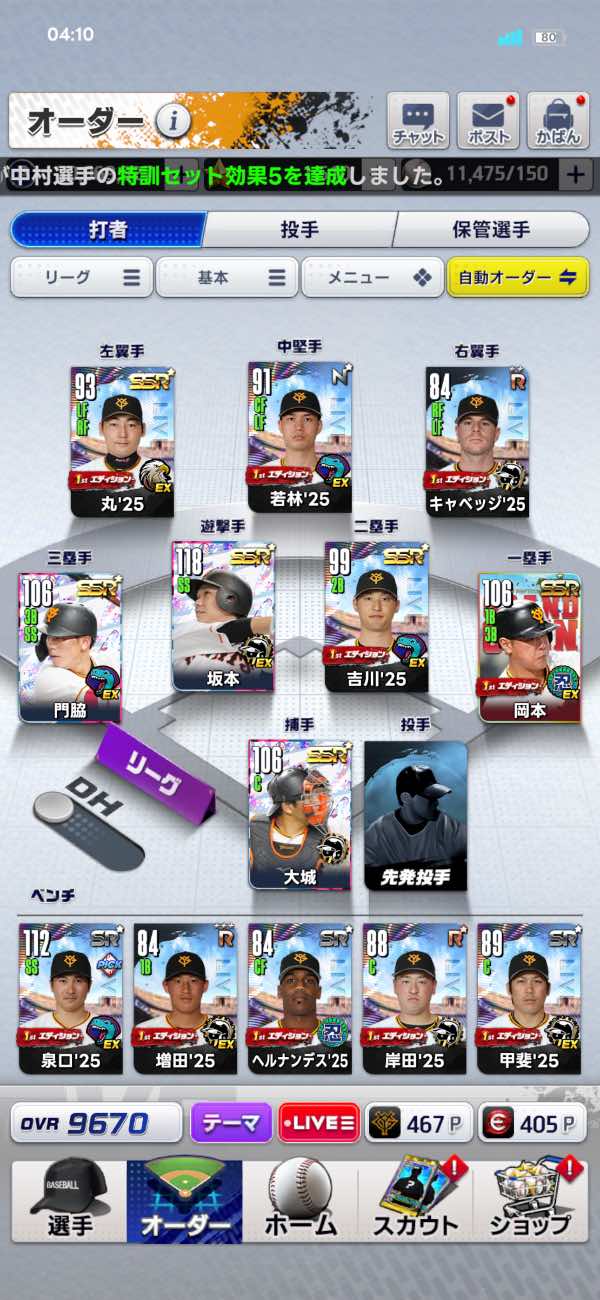Tap the plus button next to 11,475/150
The width and height of the screenshot is (600, 1300).
(575, 174)
